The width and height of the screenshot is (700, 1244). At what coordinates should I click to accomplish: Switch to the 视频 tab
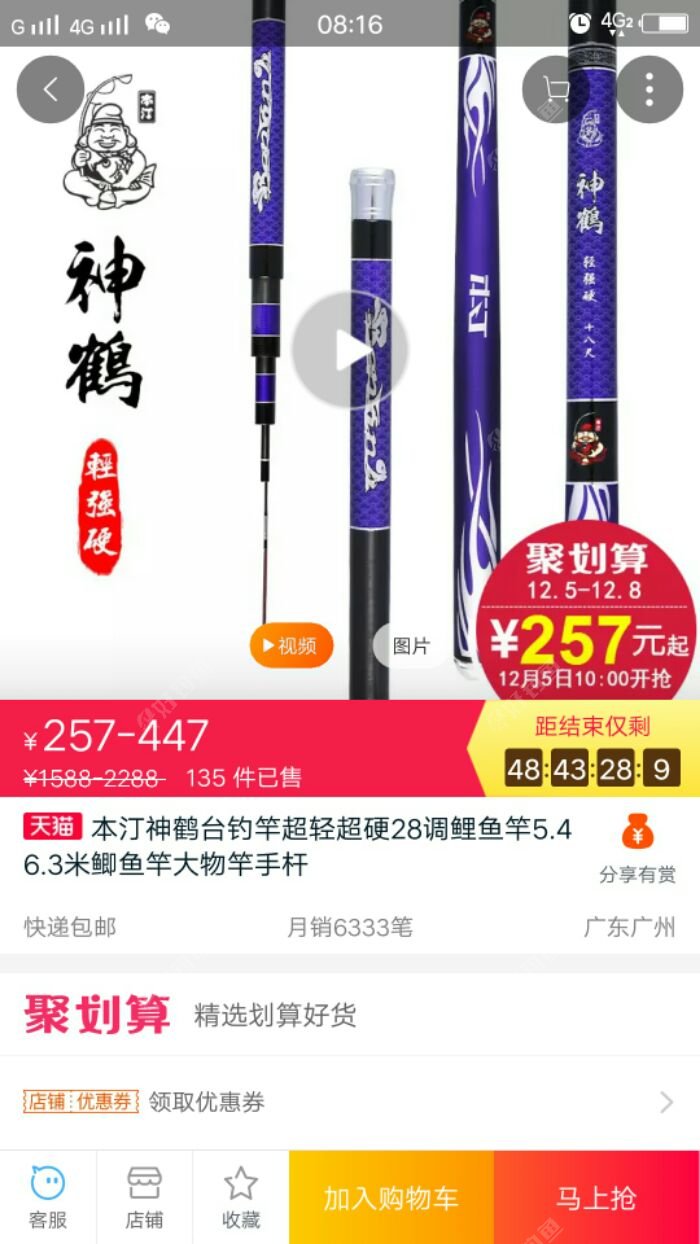point(291,646)
